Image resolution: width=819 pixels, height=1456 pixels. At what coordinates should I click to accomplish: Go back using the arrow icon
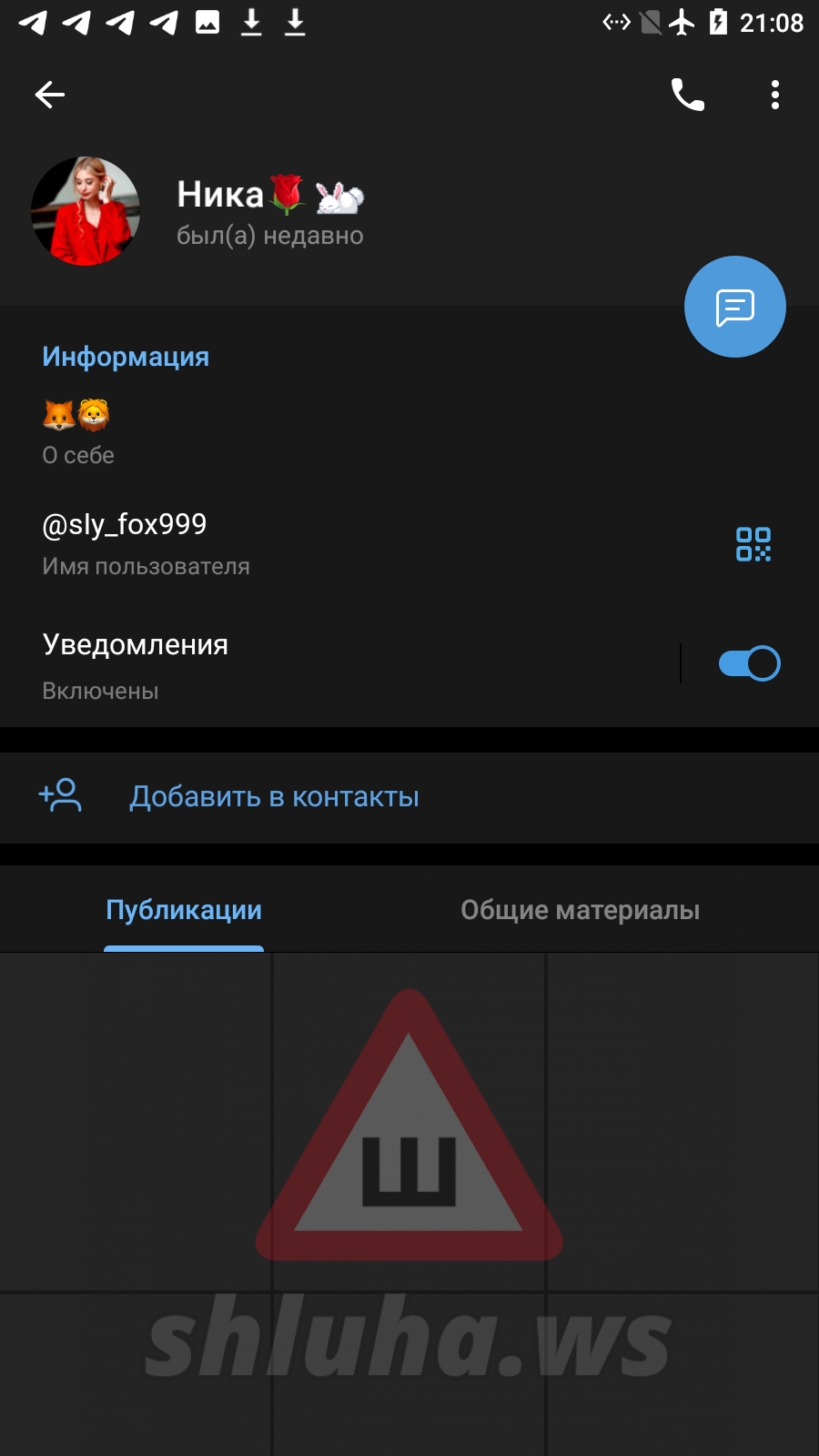[50, 95]
